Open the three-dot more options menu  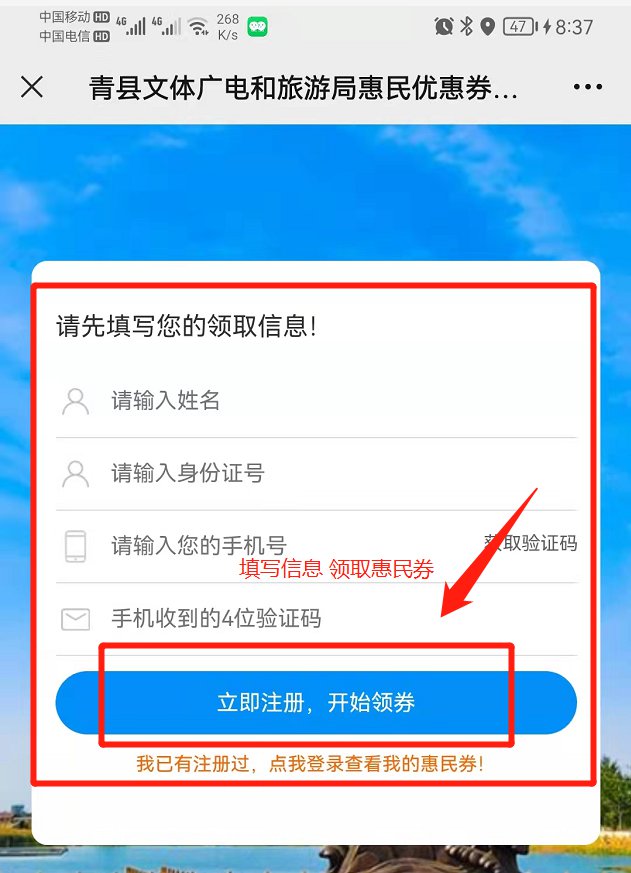tap(588, 87)
